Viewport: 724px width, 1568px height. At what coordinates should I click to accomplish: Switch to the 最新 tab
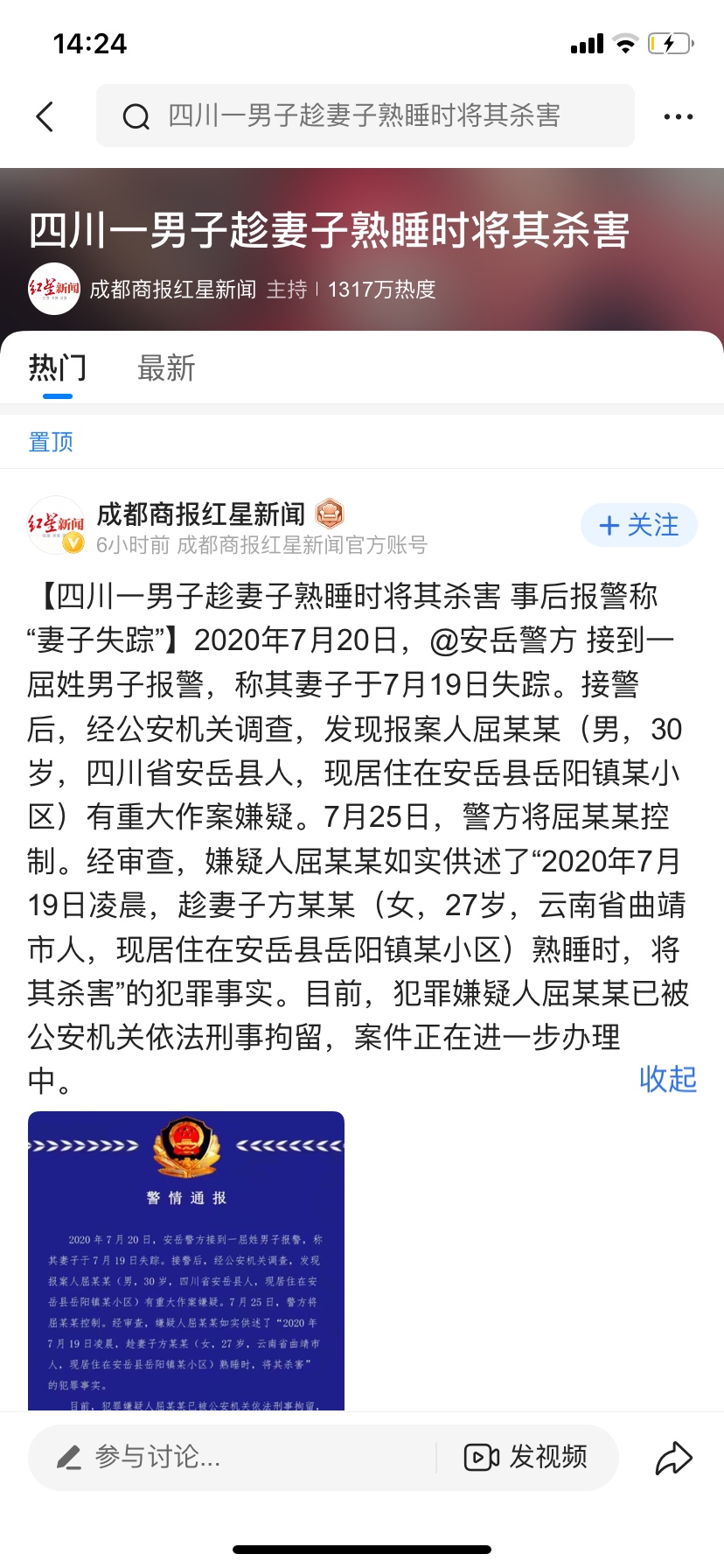click(166, 368)
